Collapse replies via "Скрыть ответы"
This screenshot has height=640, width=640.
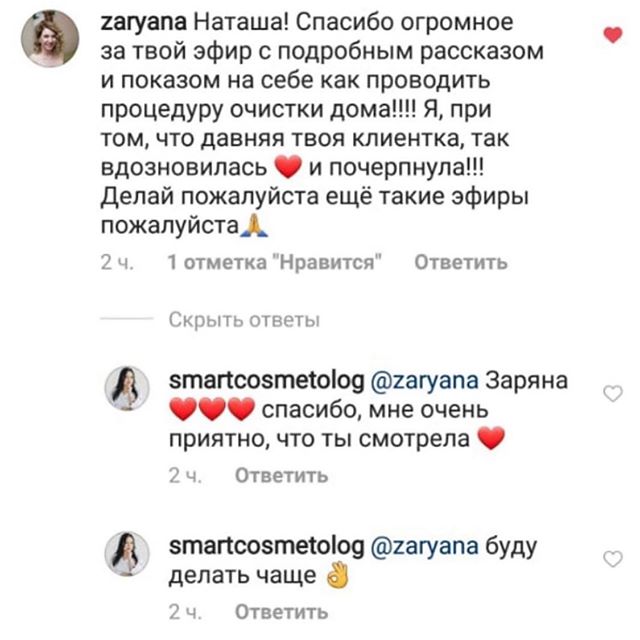click(245, 321)
